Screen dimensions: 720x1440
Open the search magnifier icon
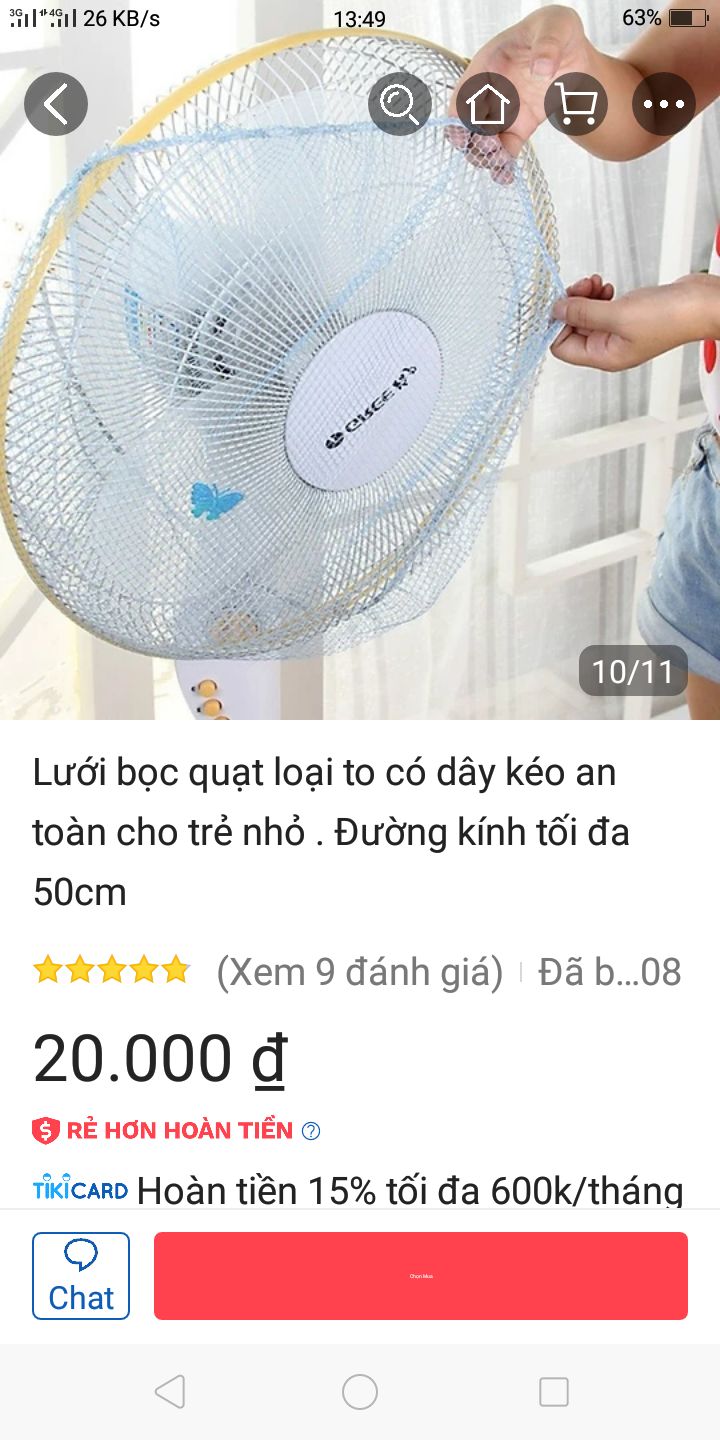tap(399, 103)
